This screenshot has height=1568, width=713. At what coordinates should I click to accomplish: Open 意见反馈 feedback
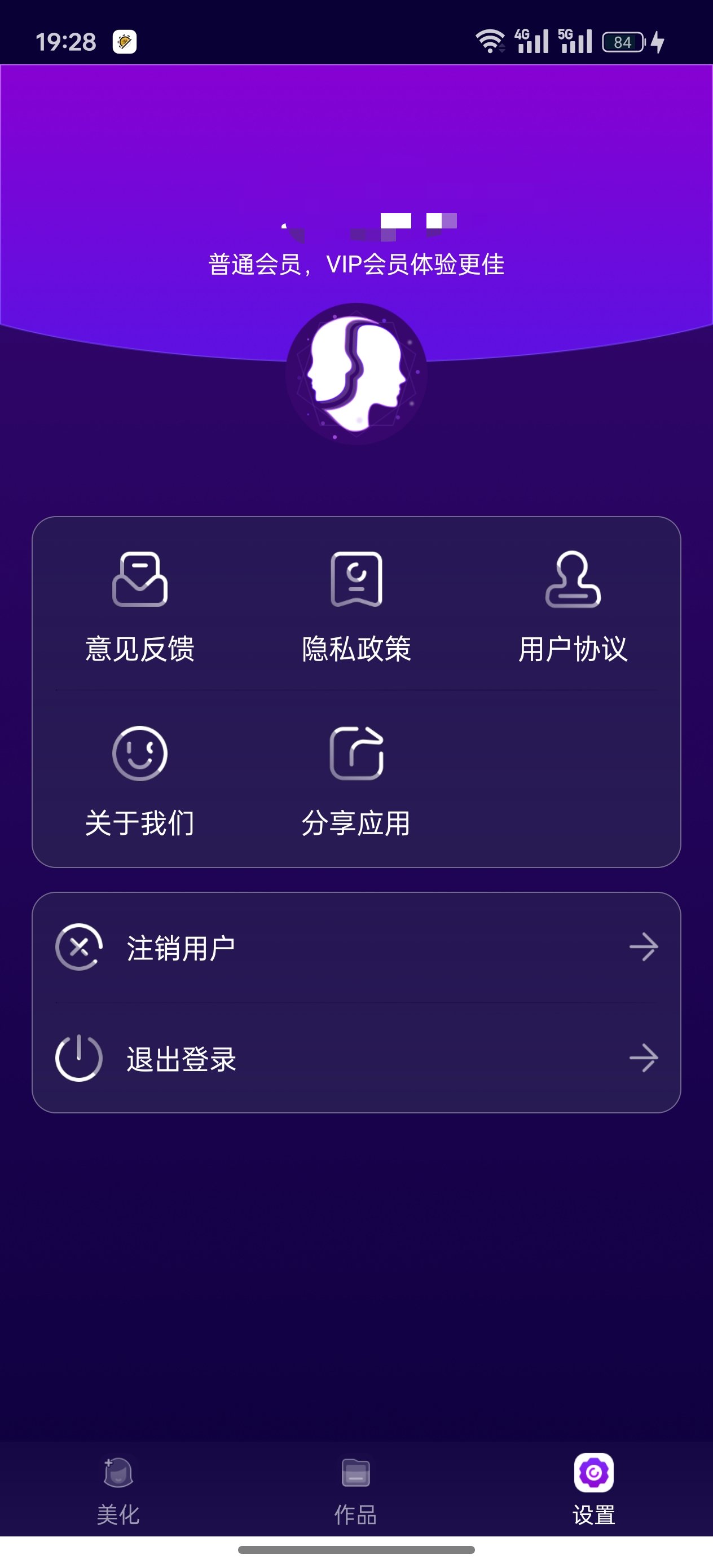pos(140,605)
